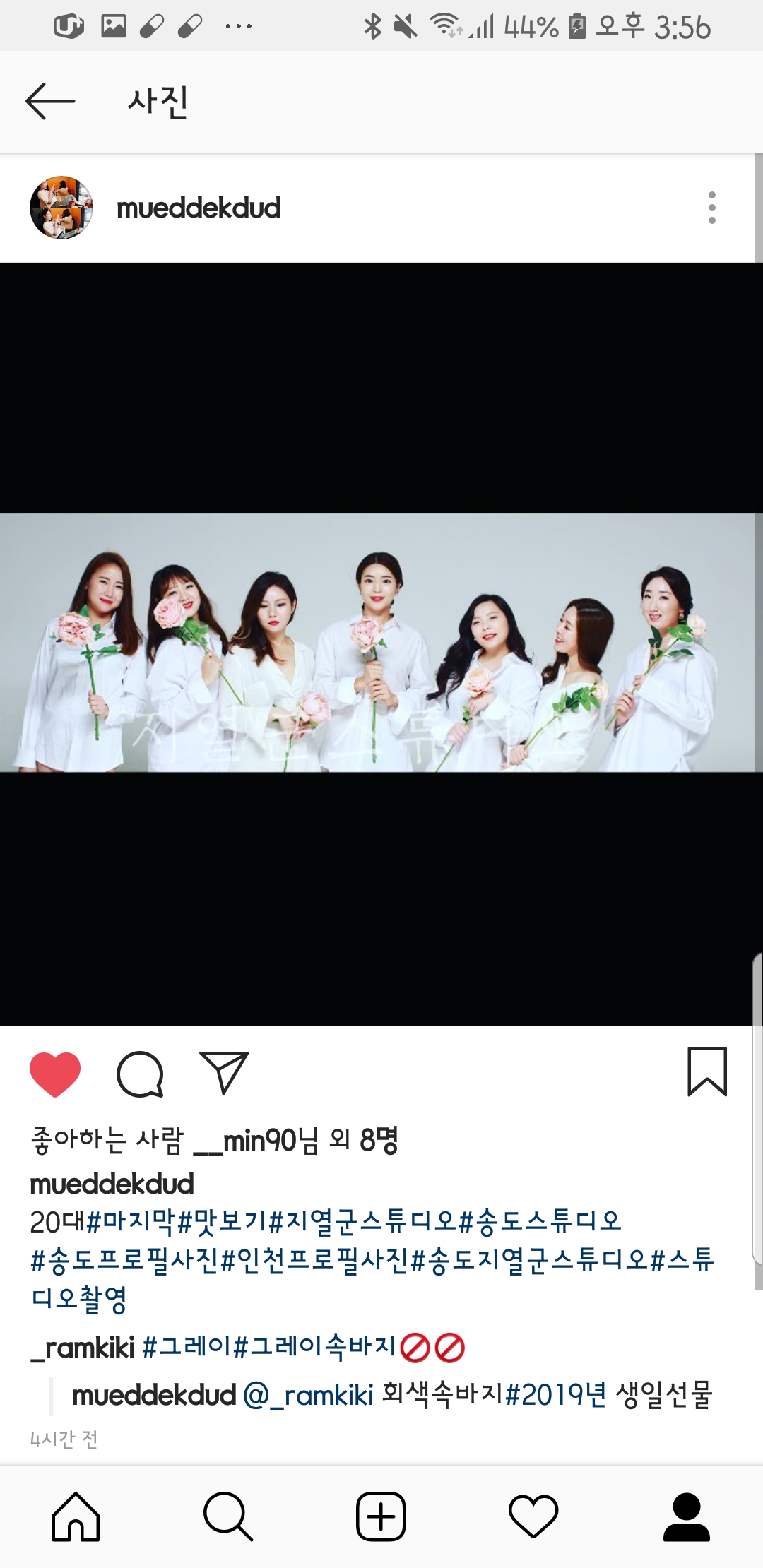Go back using the top arrow
Image resolution: width=763 pixels, height=1568 pixels.
[50, 101]
